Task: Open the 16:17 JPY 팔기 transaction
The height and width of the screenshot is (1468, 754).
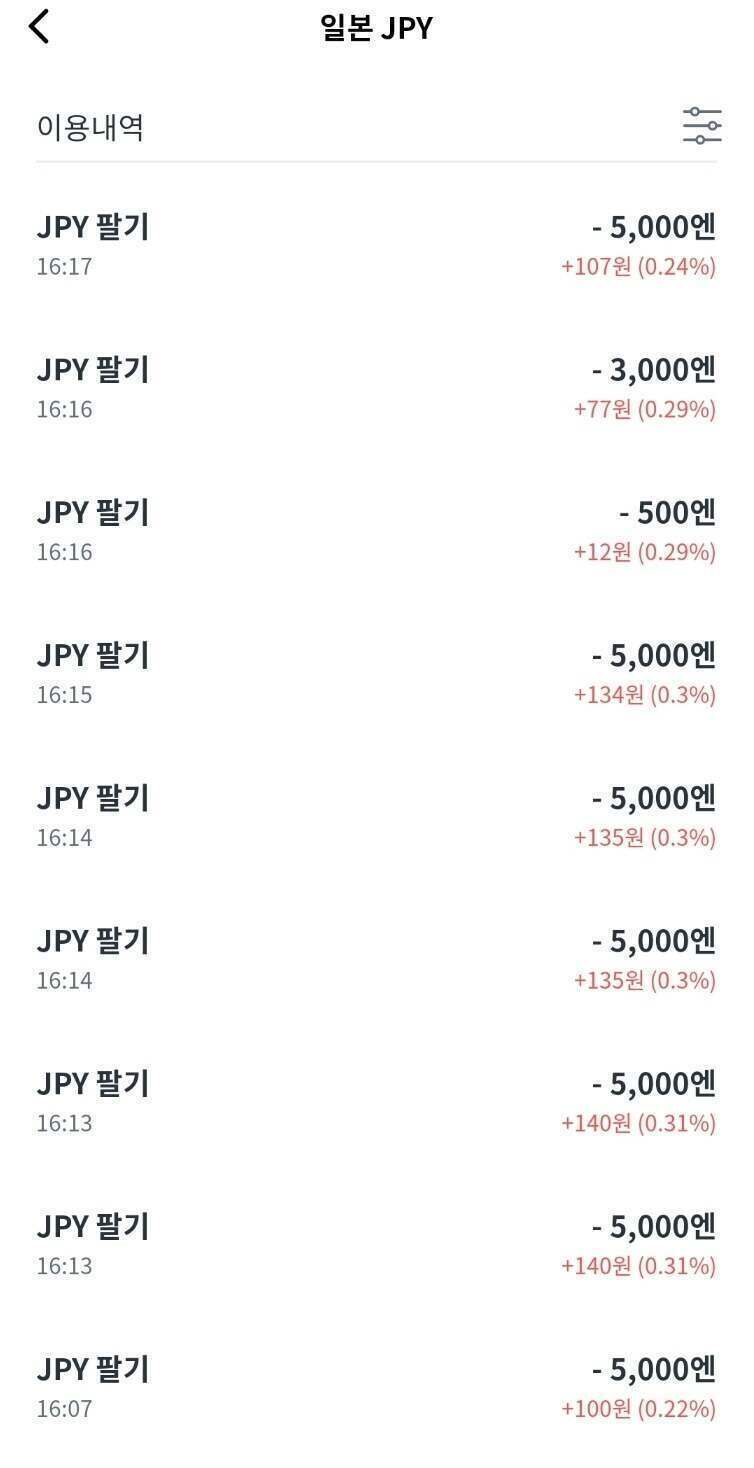Action: 377,244
